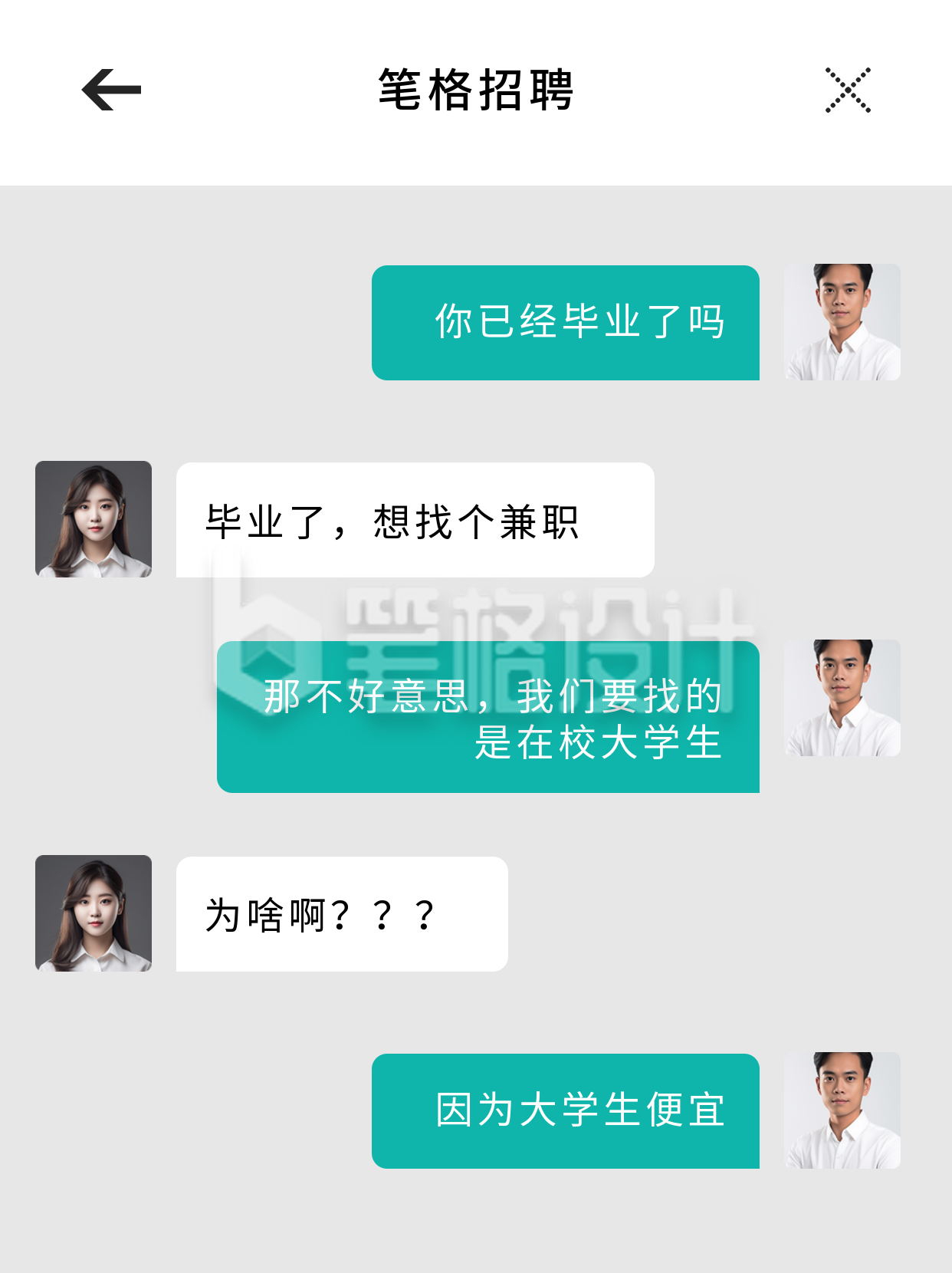Click the X icon to dismiss the chat
952x1273 pixels.
pyautogui.click(x=847, y=90)
